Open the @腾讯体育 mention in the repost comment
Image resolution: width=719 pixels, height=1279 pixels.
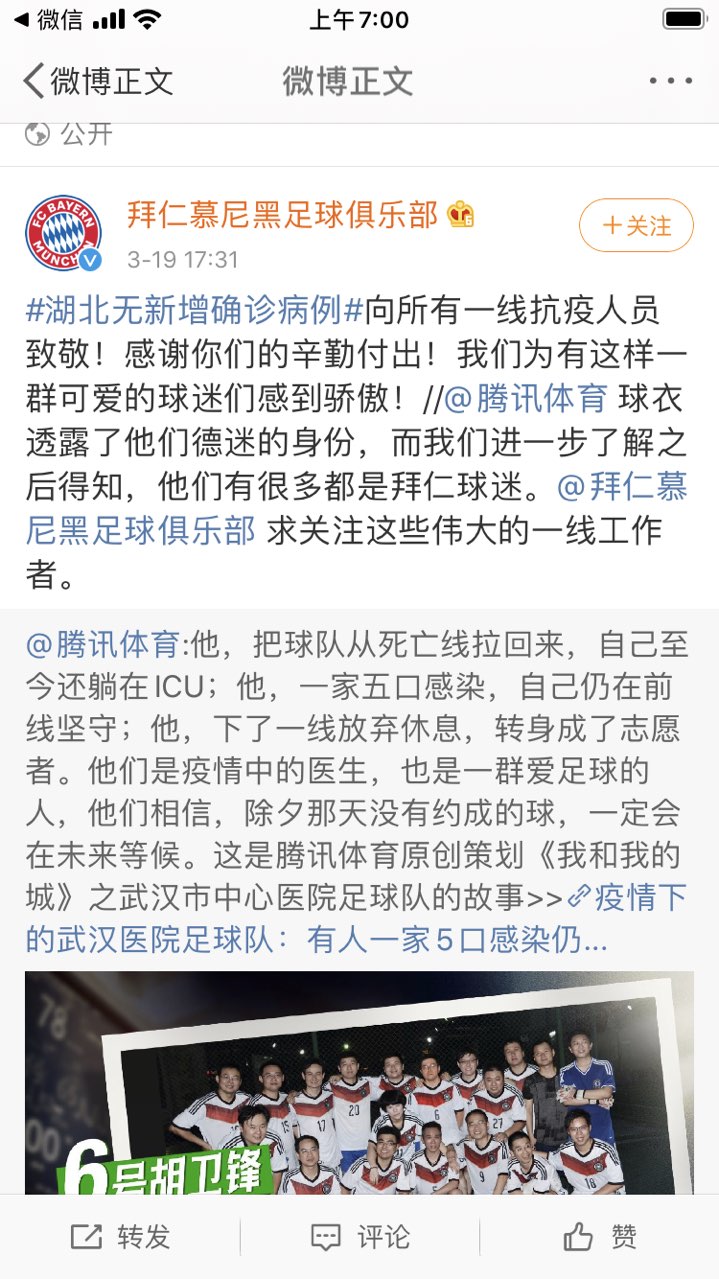click(x=525, y=399)
